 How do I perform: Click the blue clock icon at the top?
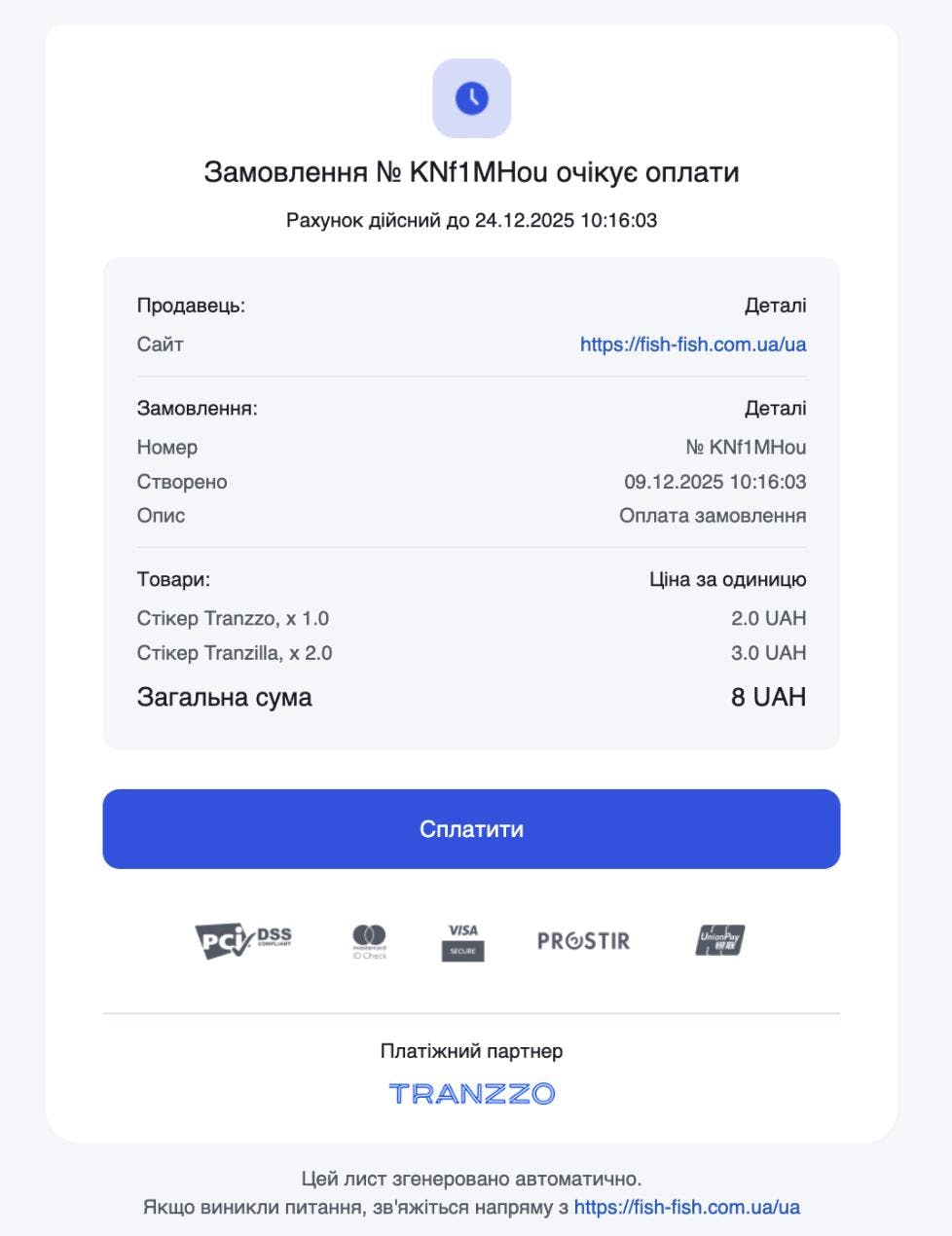tap(471, 97)
